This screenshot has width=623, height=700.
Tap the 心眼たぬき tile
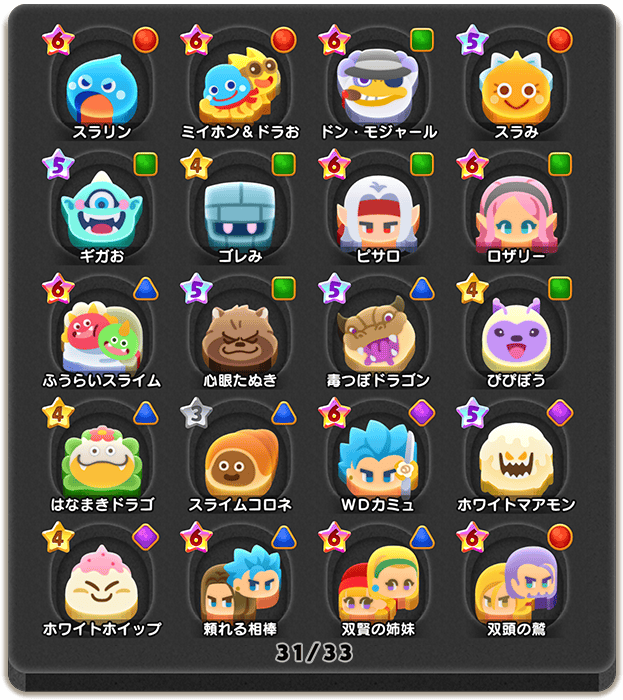pos(240,337)
